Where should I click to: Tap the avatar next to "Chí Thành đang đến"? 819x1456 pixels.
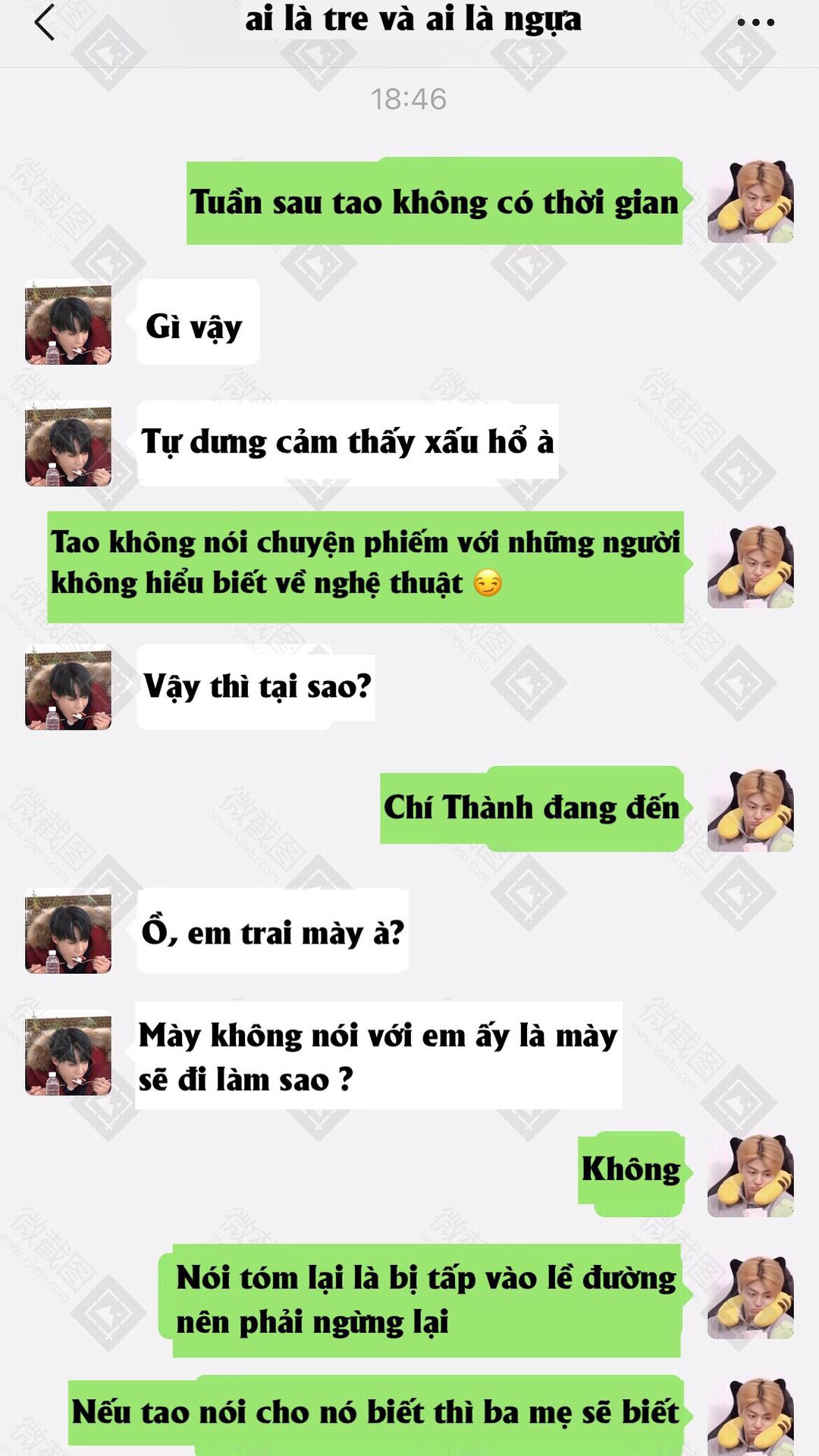pos(751,809)
